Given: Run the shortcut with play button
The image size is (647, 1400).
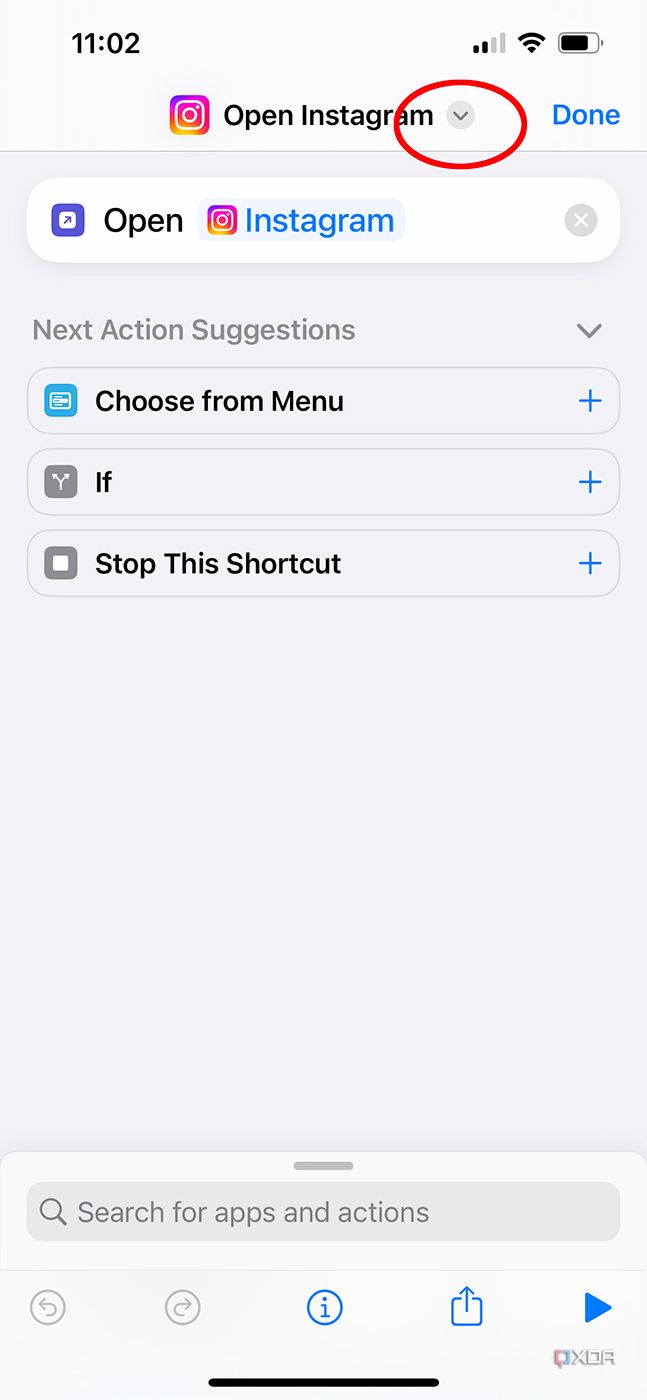Looking at the screenshot, I should [597, 1307].
